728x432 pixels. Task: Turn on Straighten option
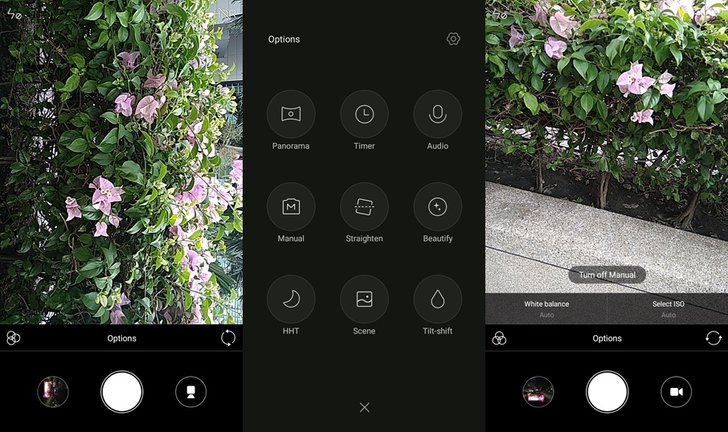[364, 207]
